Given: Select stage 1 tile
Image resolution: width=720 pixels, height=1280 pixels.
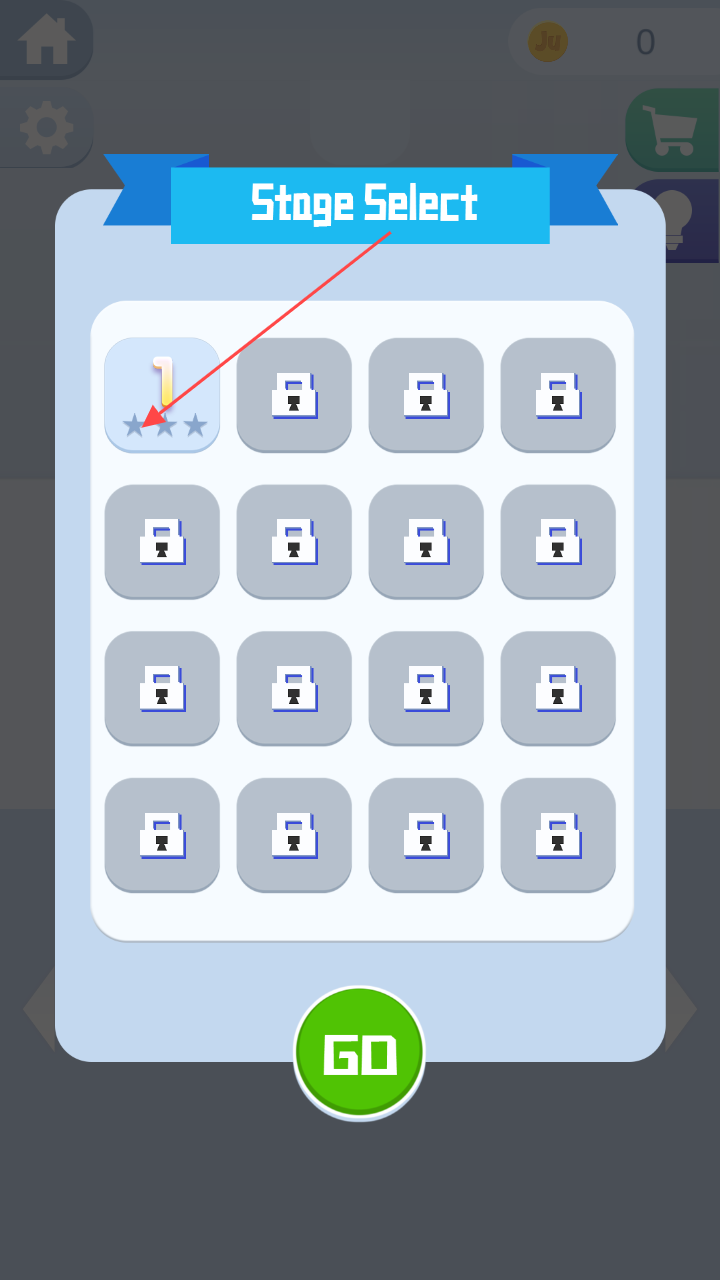Looking at the screenshot, I should click(x=162, y=395).
